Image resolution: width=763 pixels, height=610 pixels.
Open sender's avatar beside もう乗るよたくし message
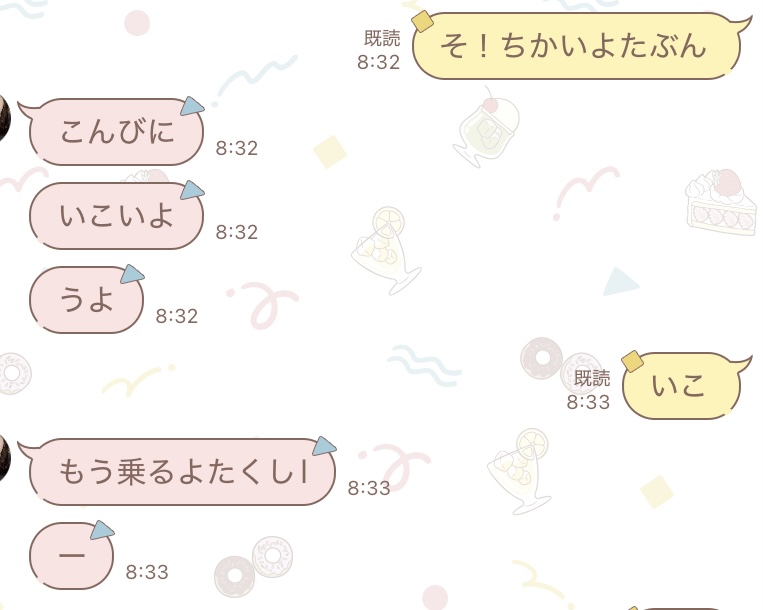(4, 458)
